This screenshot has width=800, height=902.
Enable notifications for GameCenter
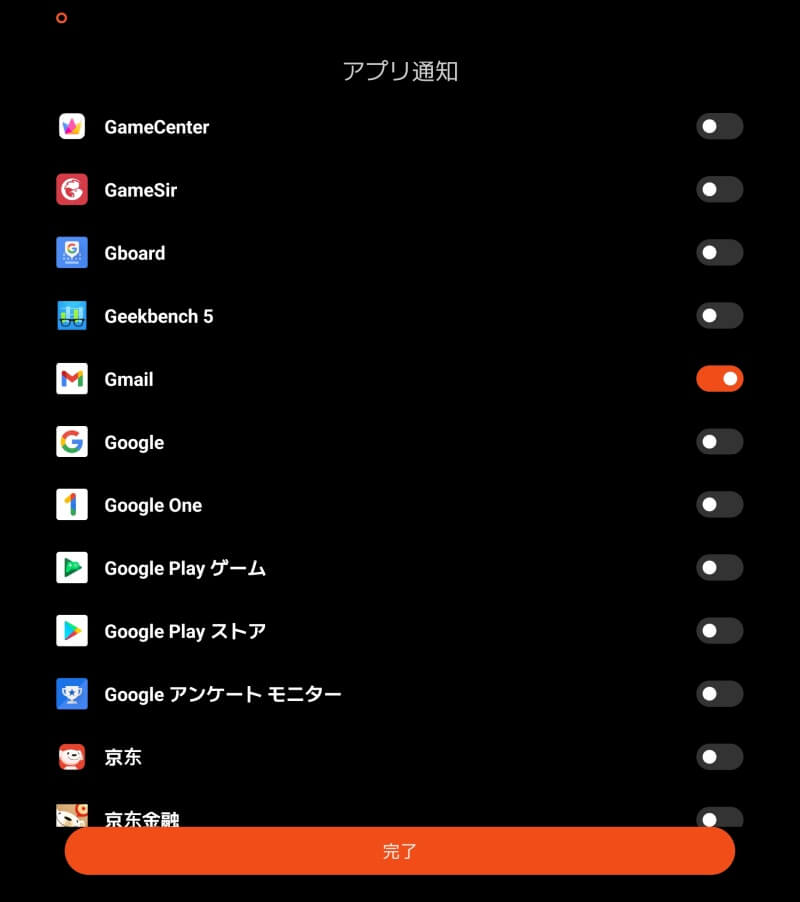pyautogui.click(x=719, y=126)
